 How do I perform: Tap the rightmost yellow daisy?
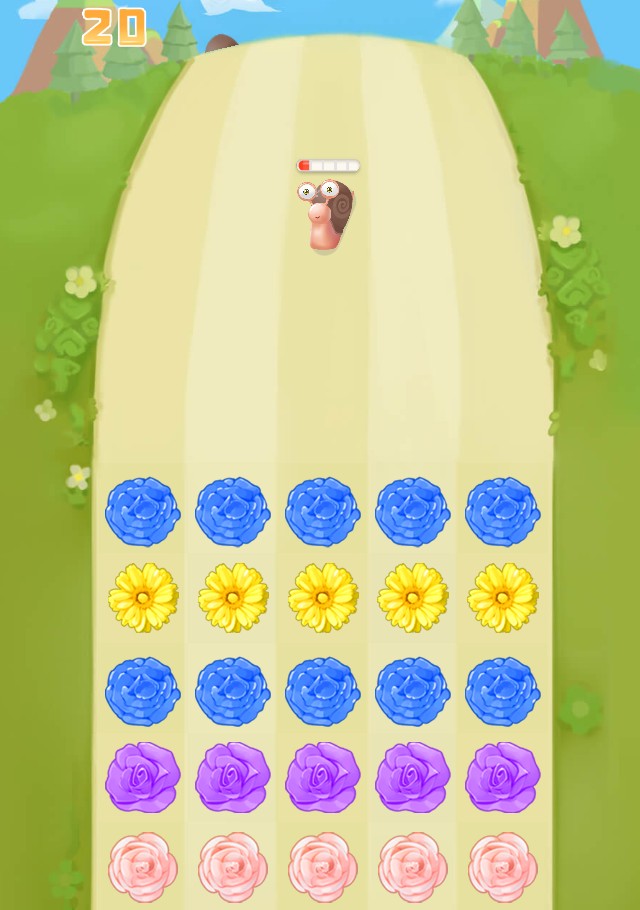click(502, 597)
